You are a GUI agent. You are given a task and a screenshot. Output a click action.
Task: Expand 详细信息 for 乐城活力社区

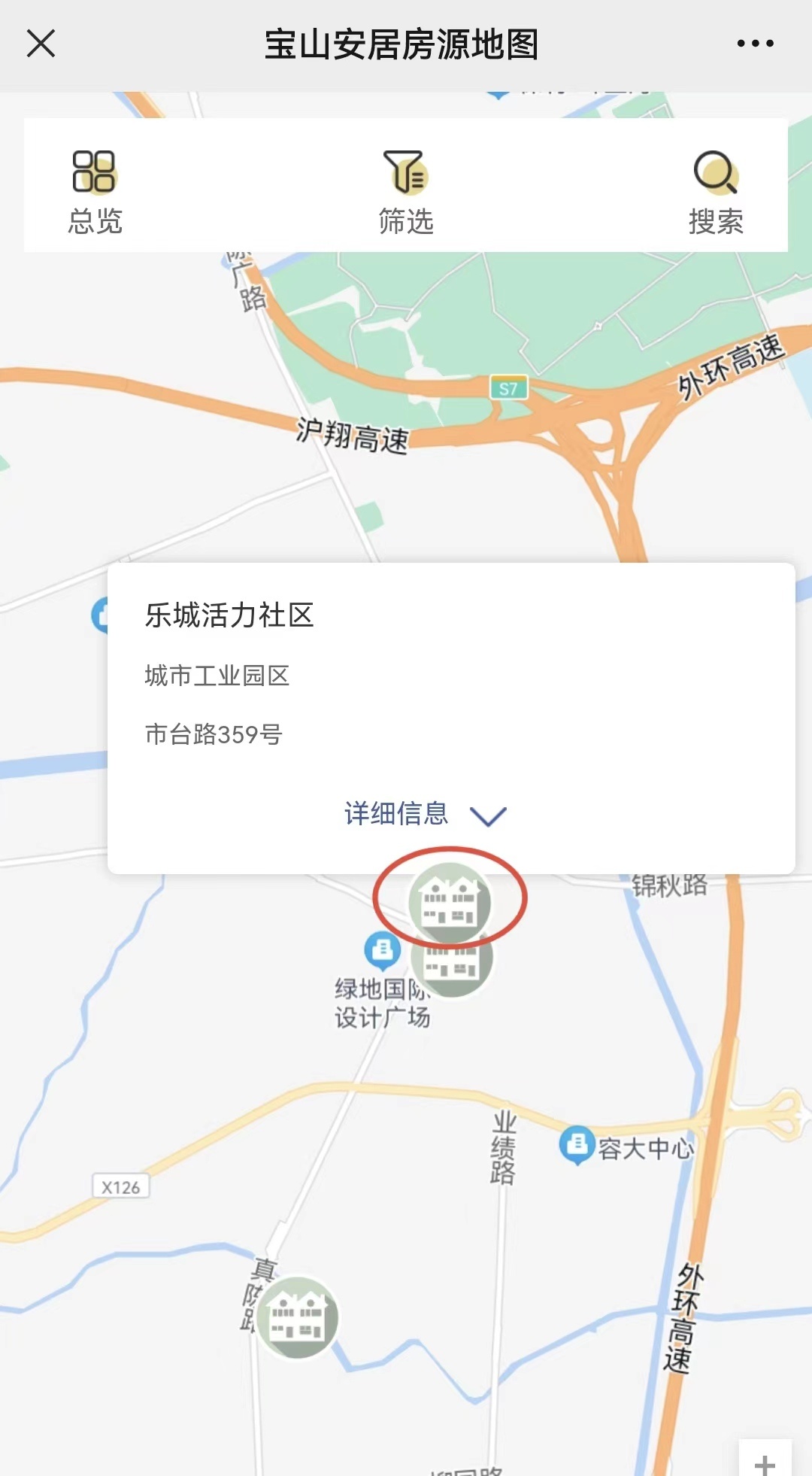coord(425,814)
